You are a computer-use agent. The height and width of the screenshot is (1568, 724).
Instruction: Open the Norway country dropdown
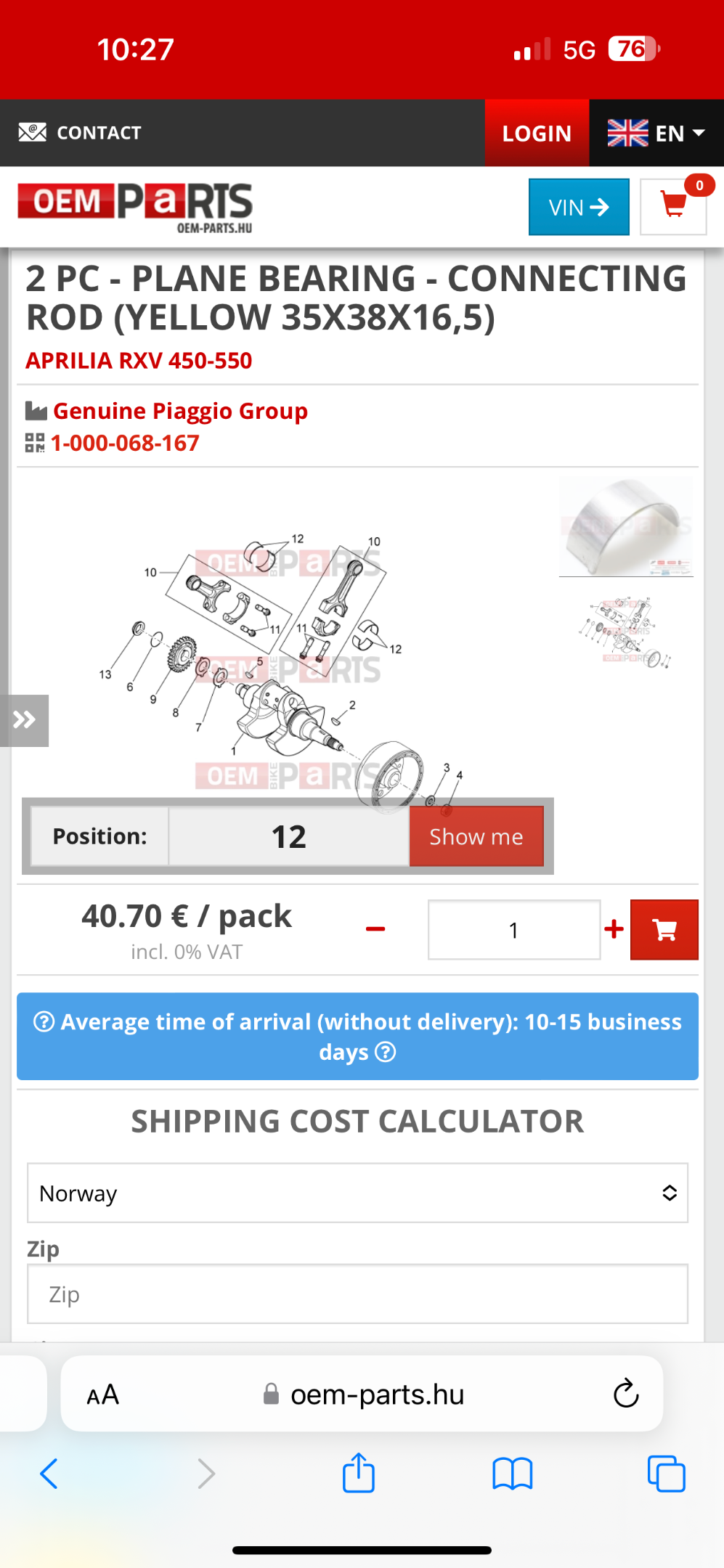pyautogui.click(x=358, y=1193)
